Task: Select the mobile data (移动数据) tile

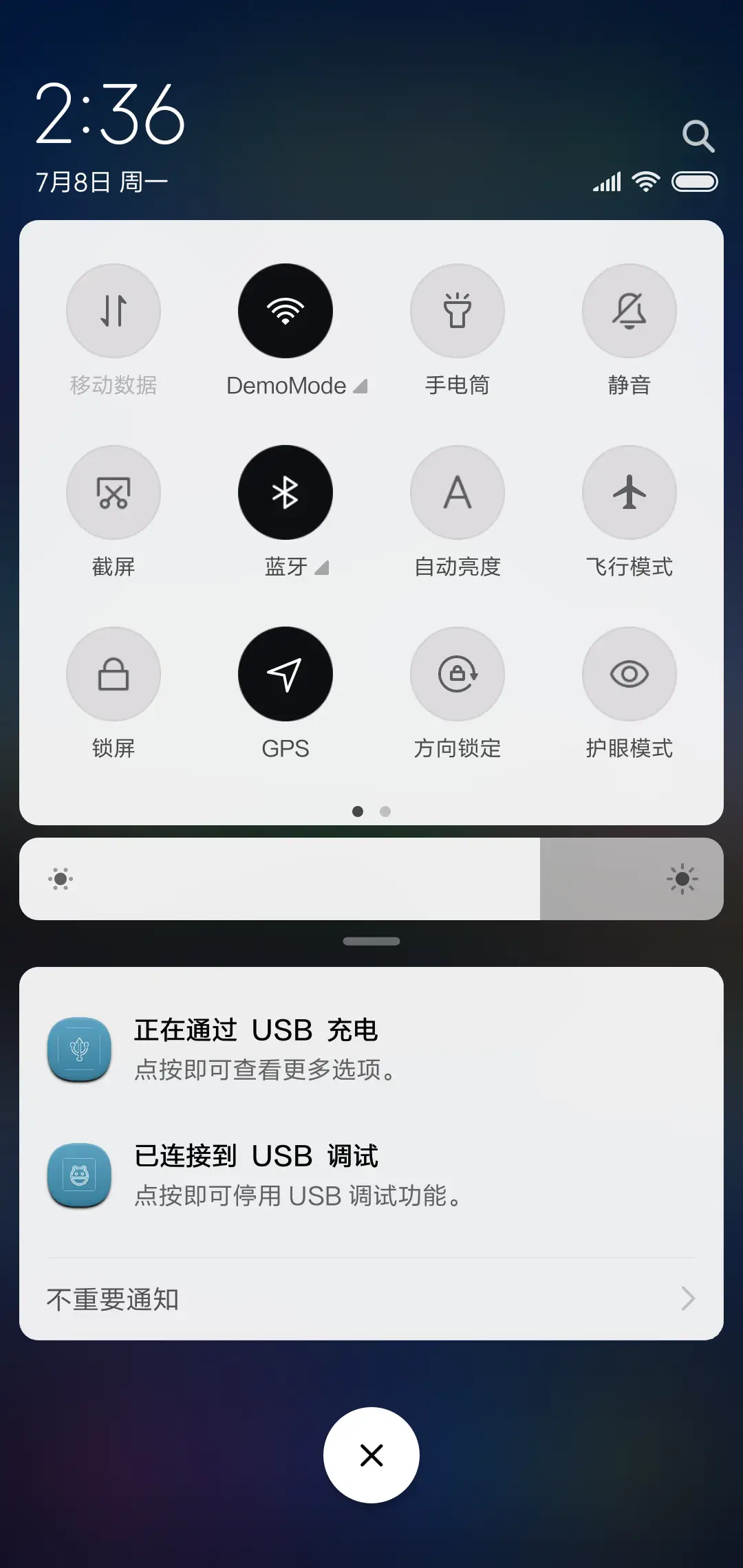Action: pyautogui.click(x=114, y=311)
